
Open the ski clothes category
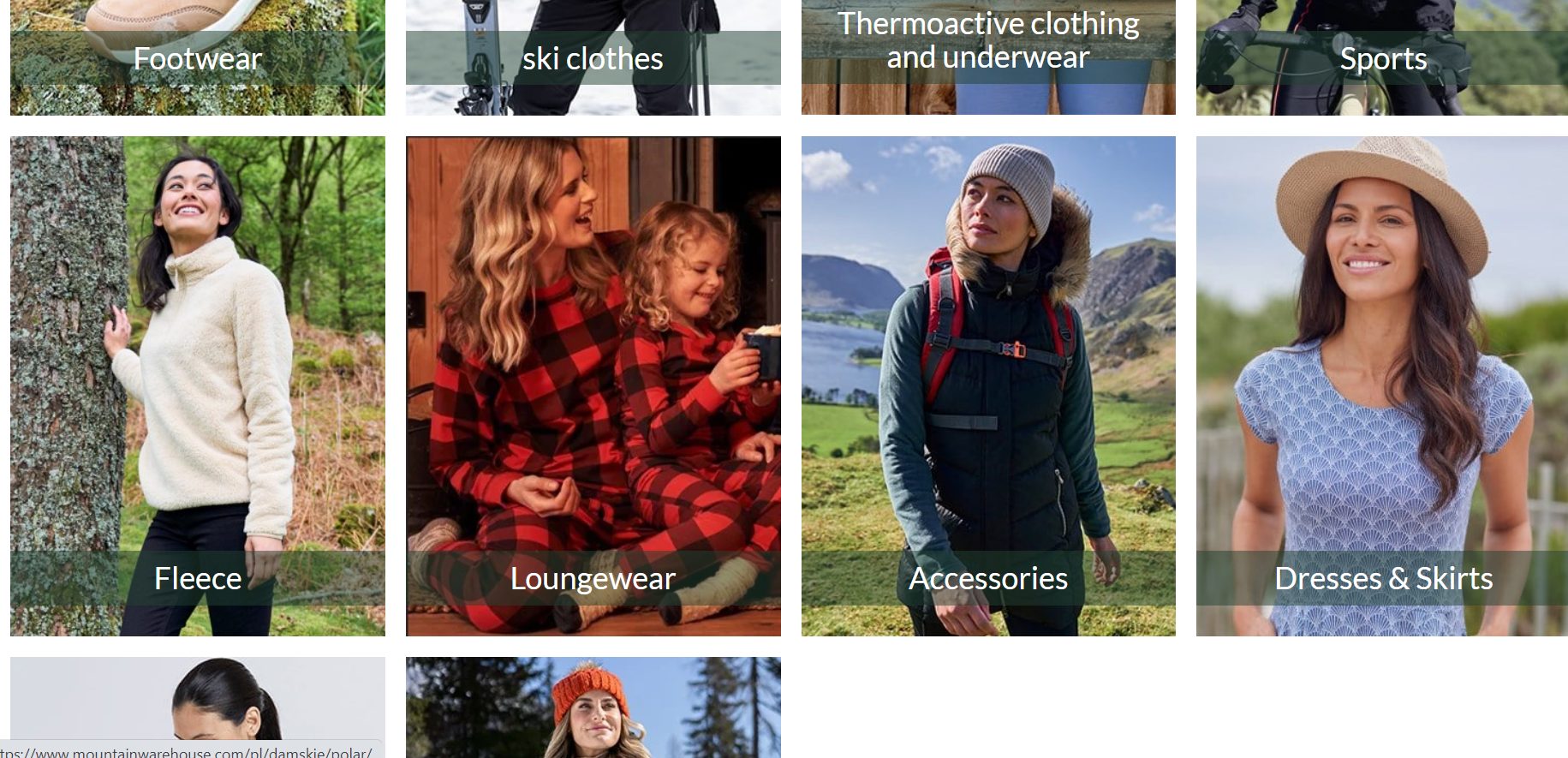pyautogui.click(x=593, y=57)
